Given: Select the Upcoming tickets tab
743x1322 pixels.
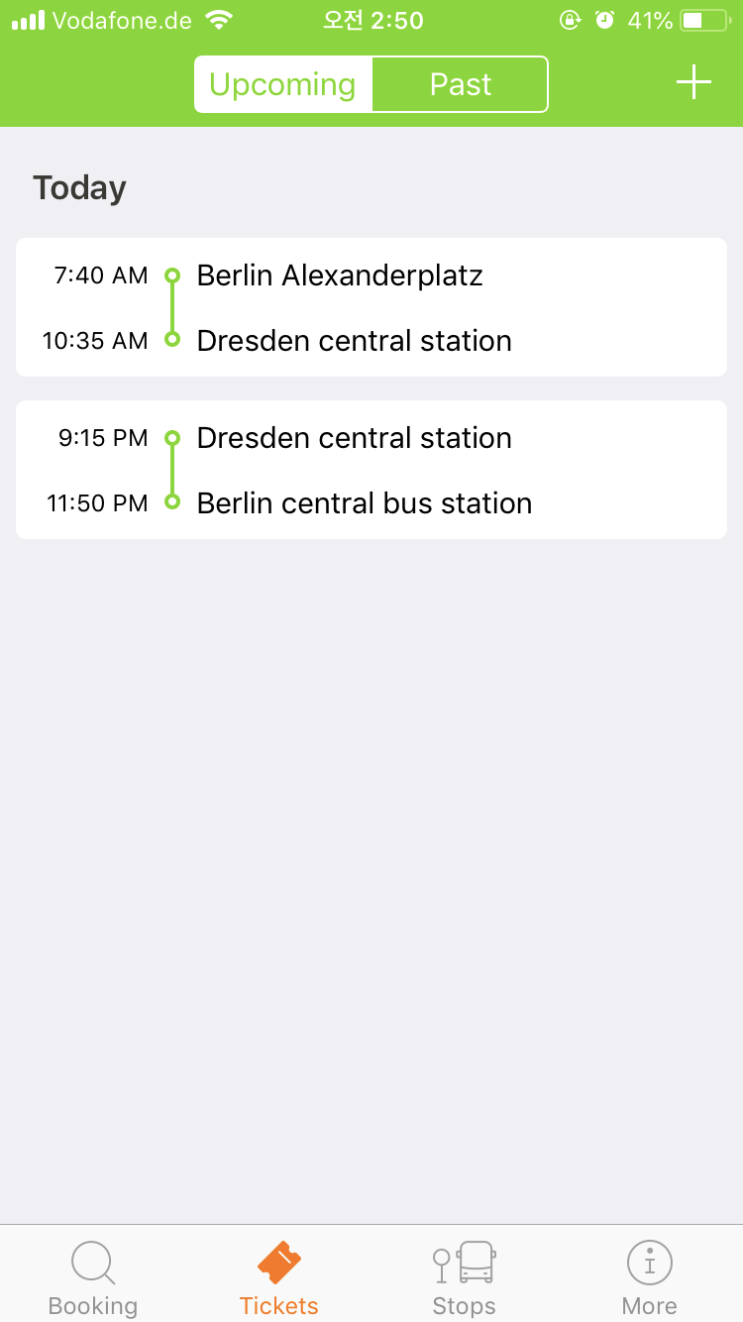Looking at the screenshot, I should point(283,84).
